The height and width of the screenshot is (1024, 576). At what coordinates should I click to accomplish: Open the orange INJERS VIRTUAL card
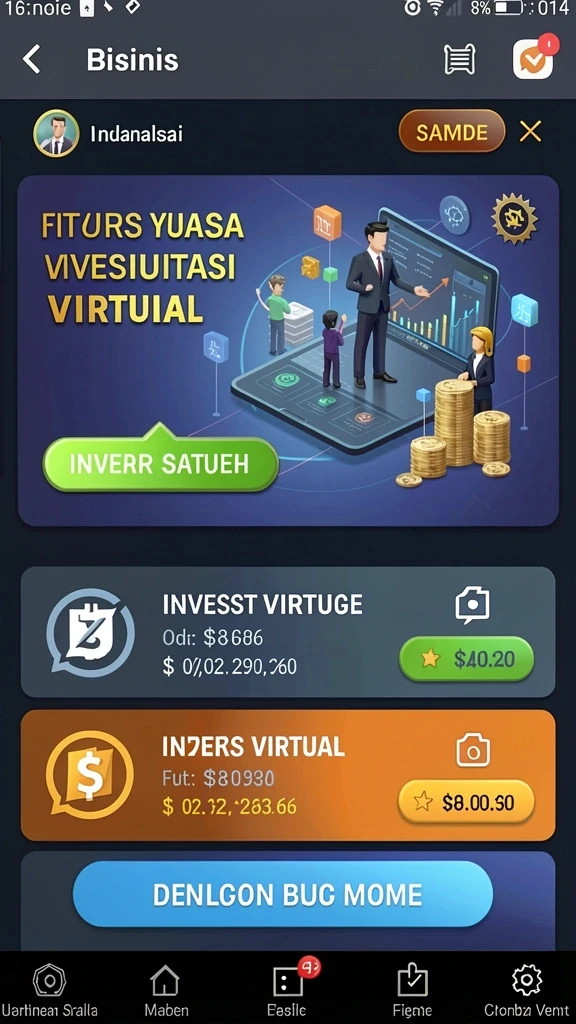(x=288, y=775)
